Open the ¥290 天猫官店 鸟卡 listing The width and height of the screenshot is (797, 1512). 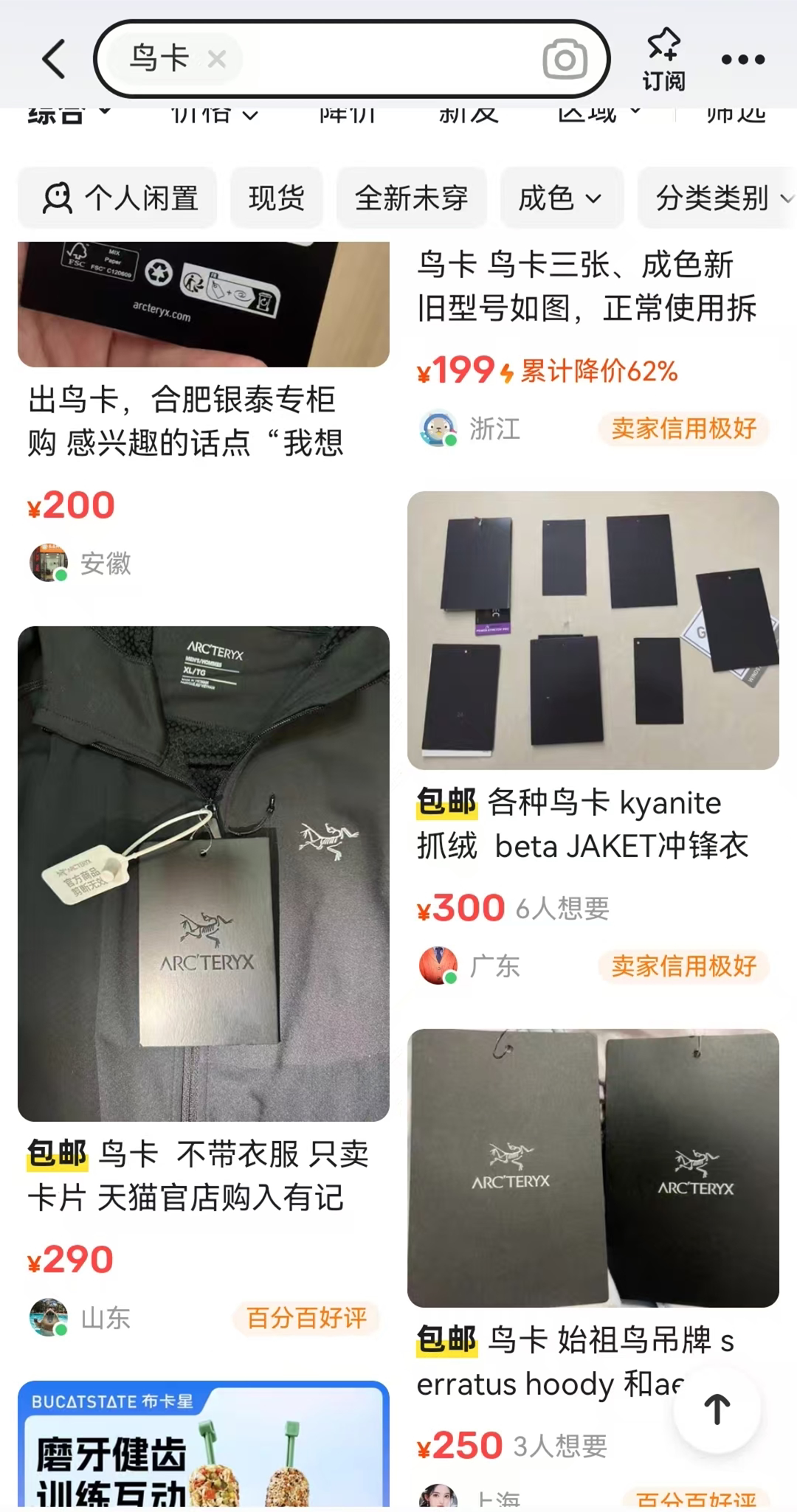(x=203, y=874)
